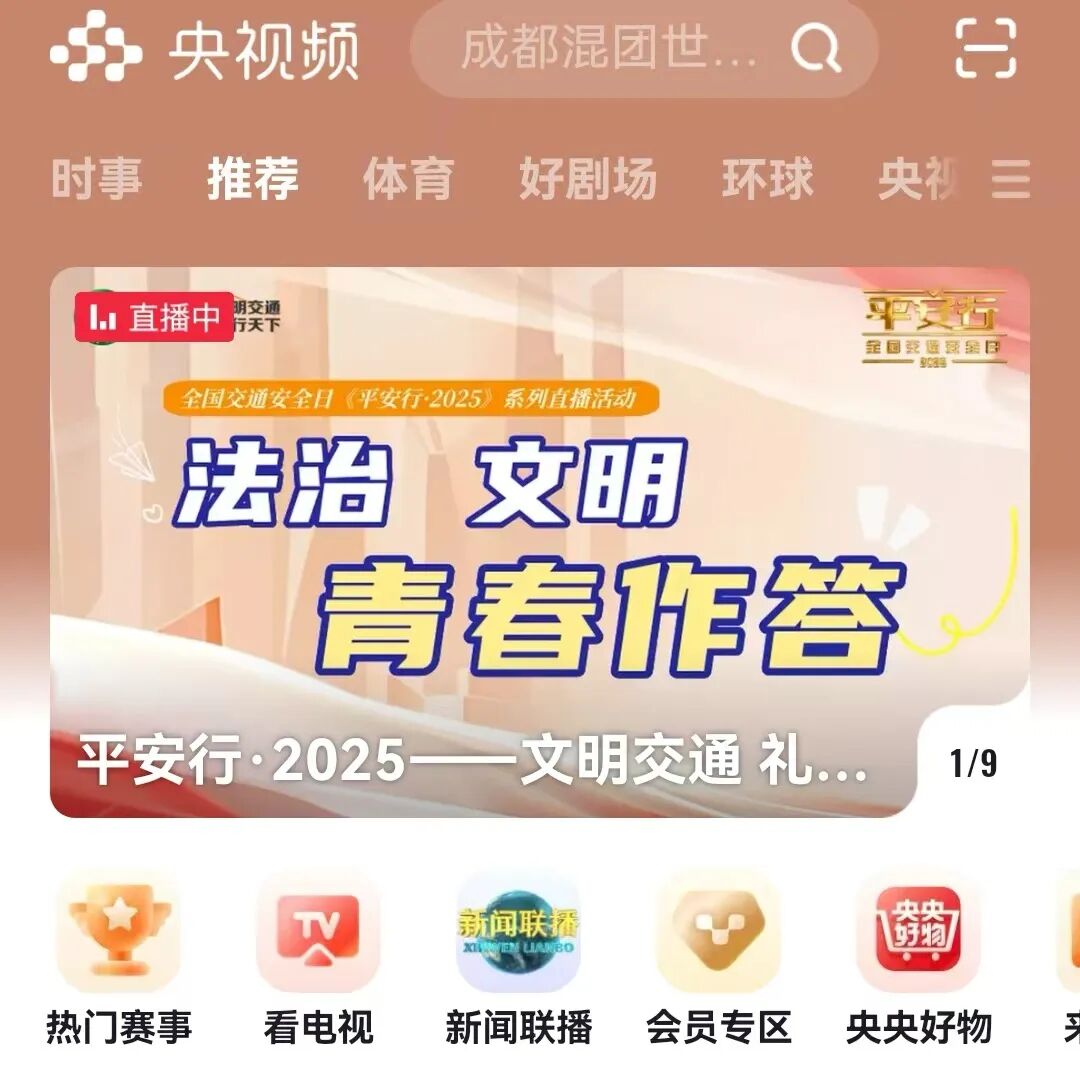This screenshot has width=1080, height=1082.
Task: Tap the magnifier search icon
Action: tap(816, 48)
